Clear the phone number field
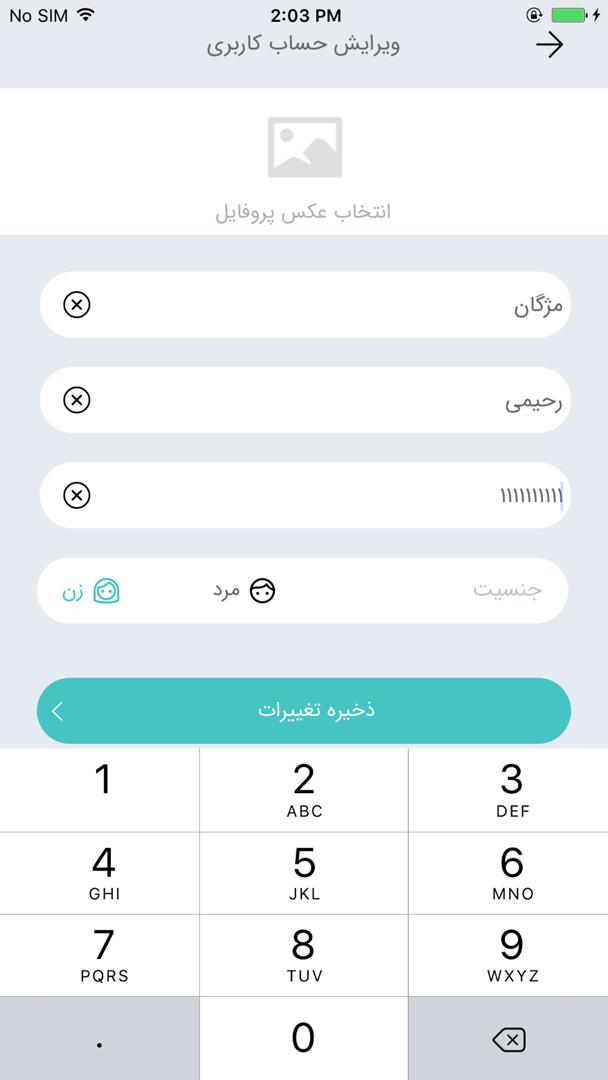 tap(77, 495)
